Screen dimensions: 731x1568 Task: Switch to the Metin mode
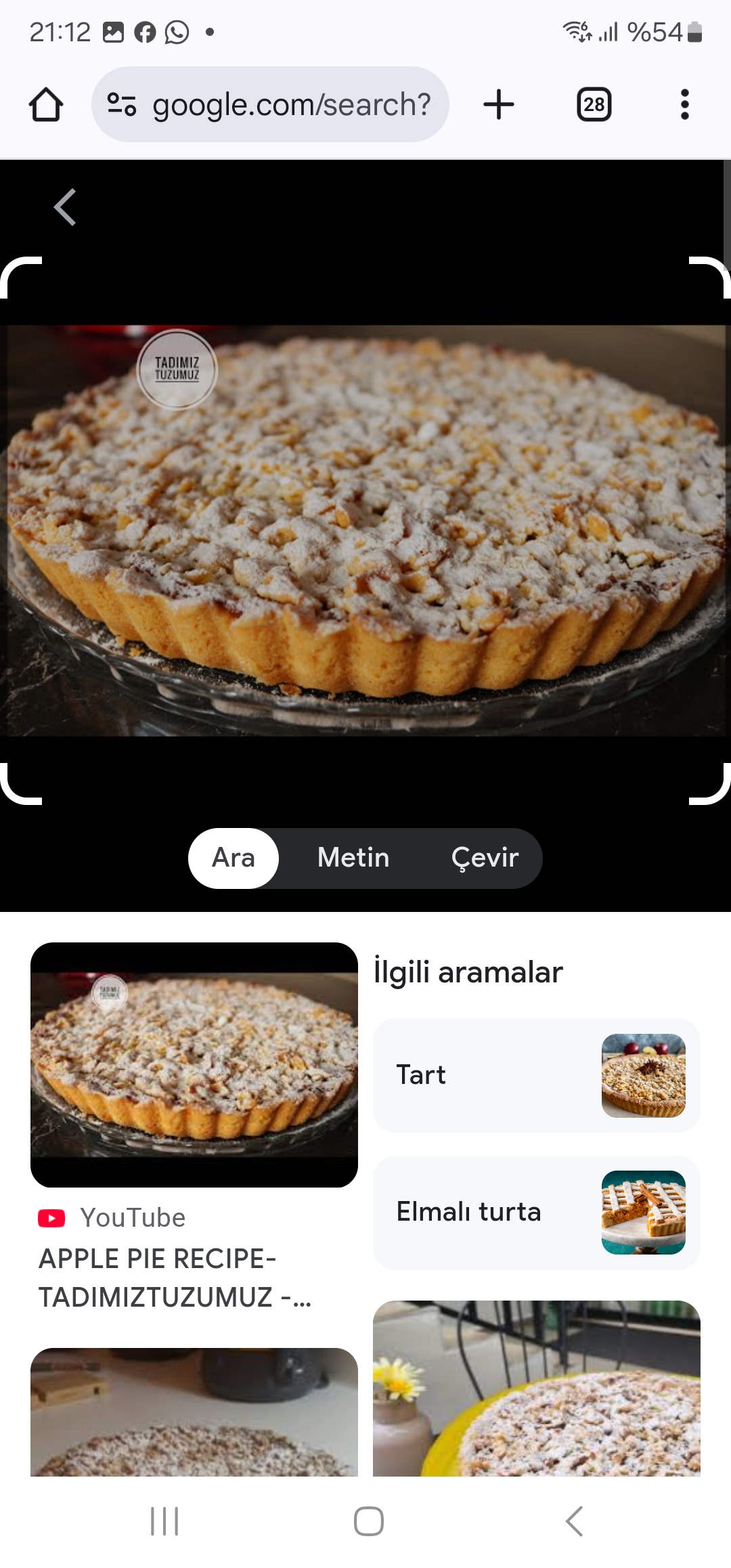pyautogui.click(x=353, y=858)
